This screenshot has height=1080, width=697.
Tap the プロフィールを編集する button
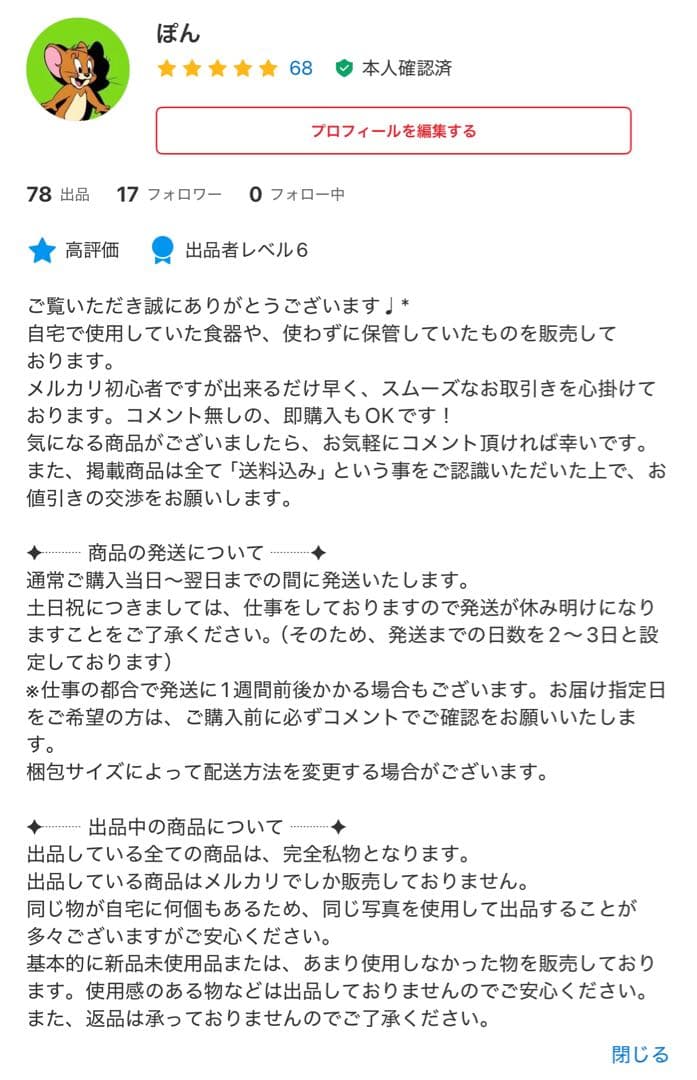click(393, 131)
